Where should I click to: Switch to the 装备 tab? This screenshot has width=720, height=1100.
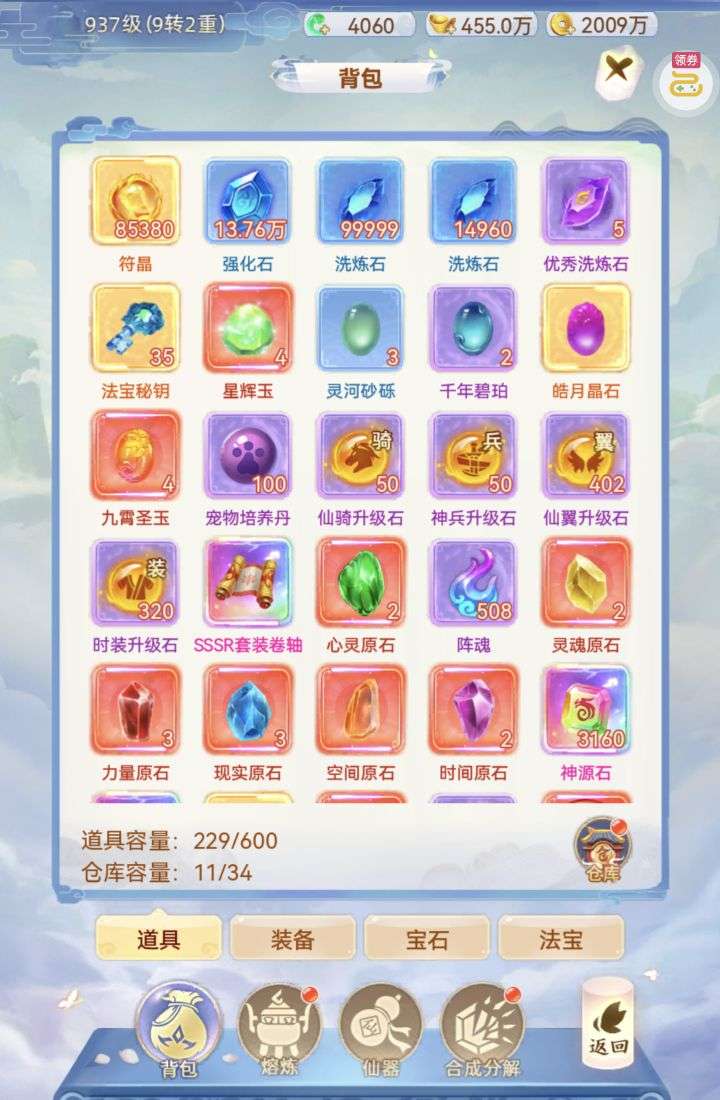click(292, 939)
